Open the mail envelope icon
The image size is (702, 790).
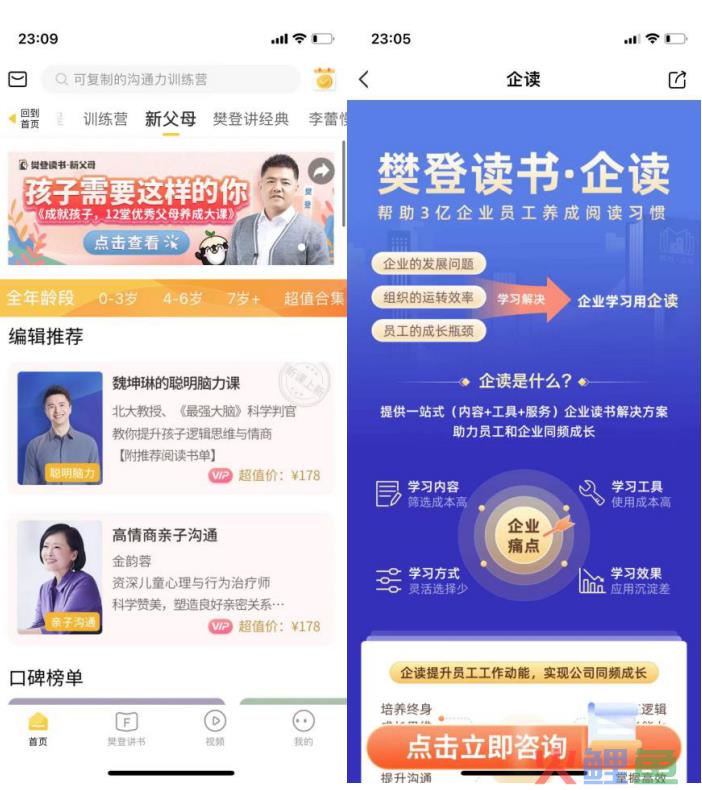pyautogui.click(x=17, y=79)
